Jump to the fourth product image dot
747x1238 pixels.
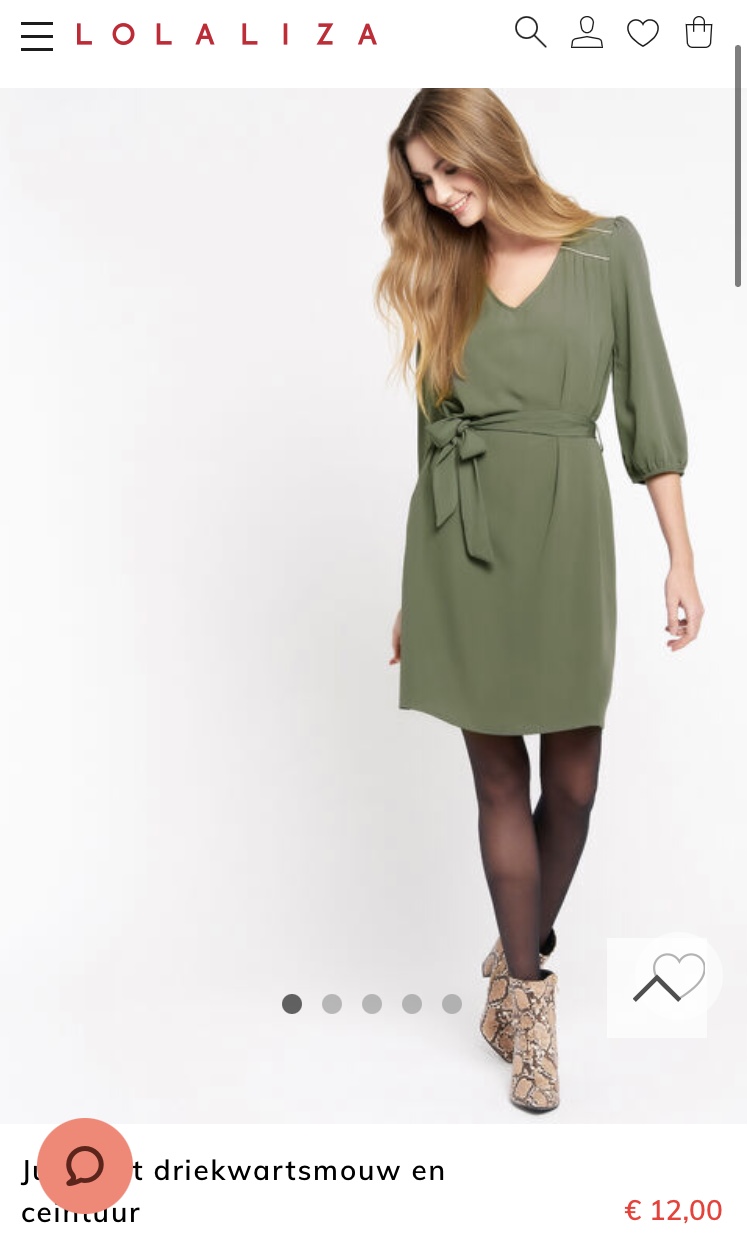(x=412, y=1004)
